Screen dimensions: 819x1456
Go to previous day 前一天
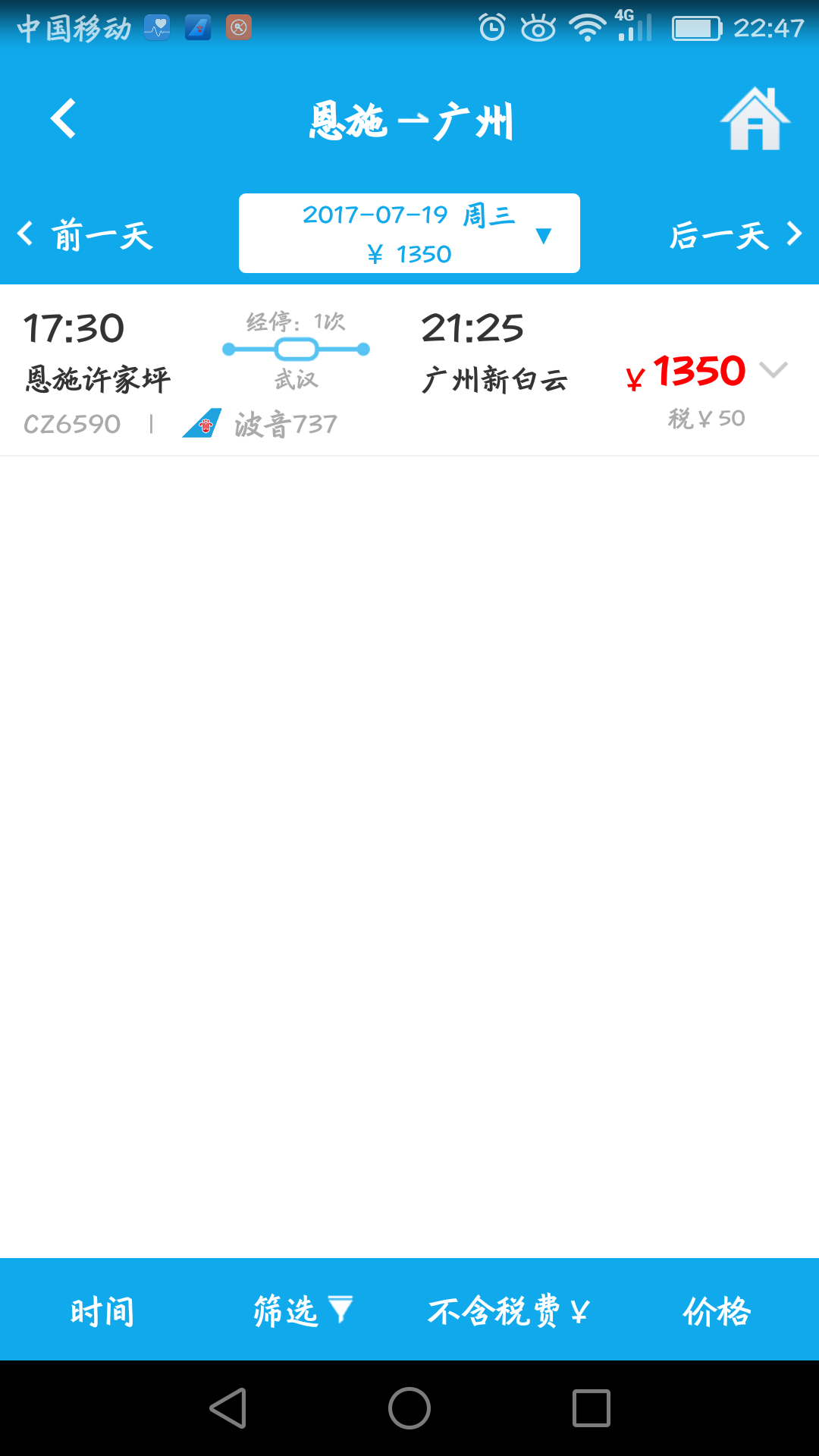85,234
